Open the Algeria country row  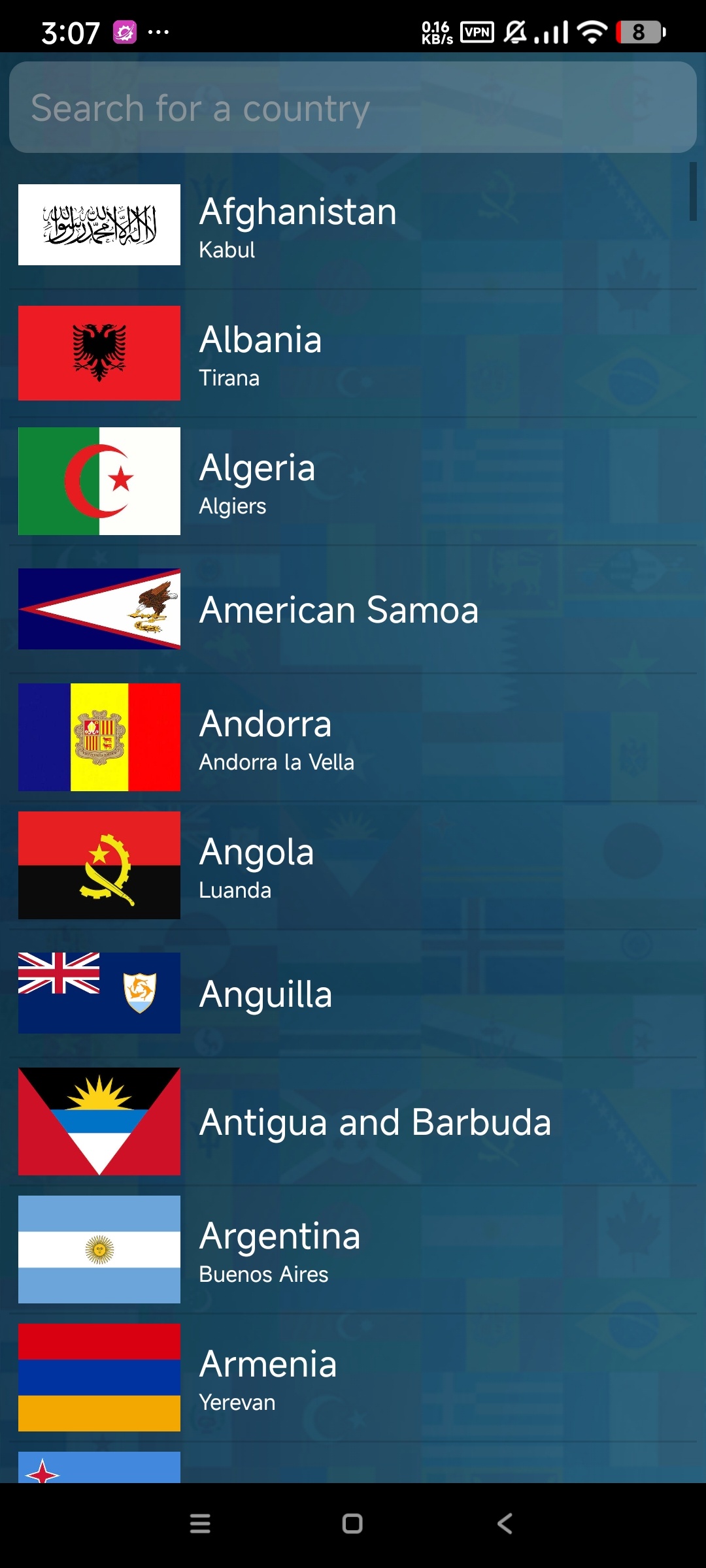tap(353, 482)
